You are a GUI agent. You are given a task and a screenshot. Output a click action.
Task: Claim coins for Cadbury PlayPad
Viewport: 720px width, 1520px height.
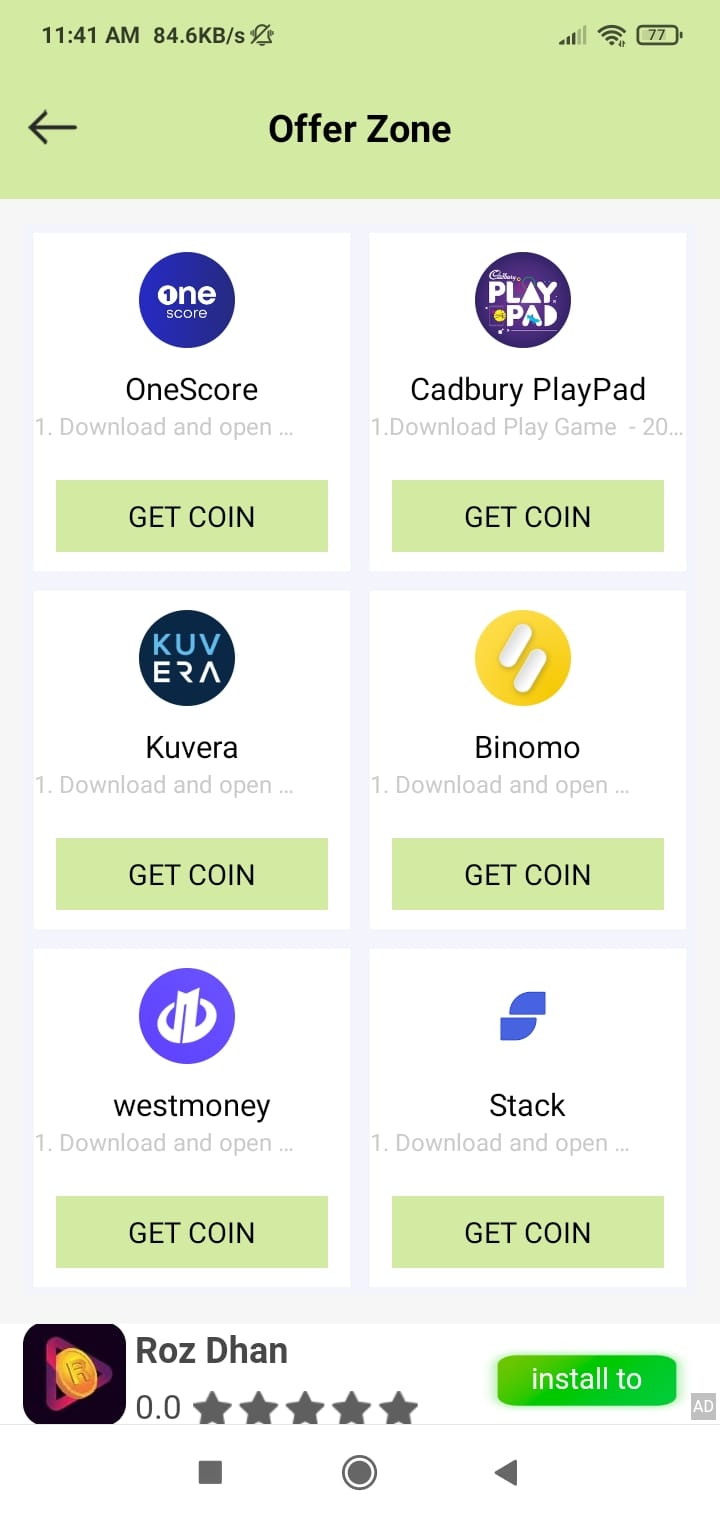[528, 516]
